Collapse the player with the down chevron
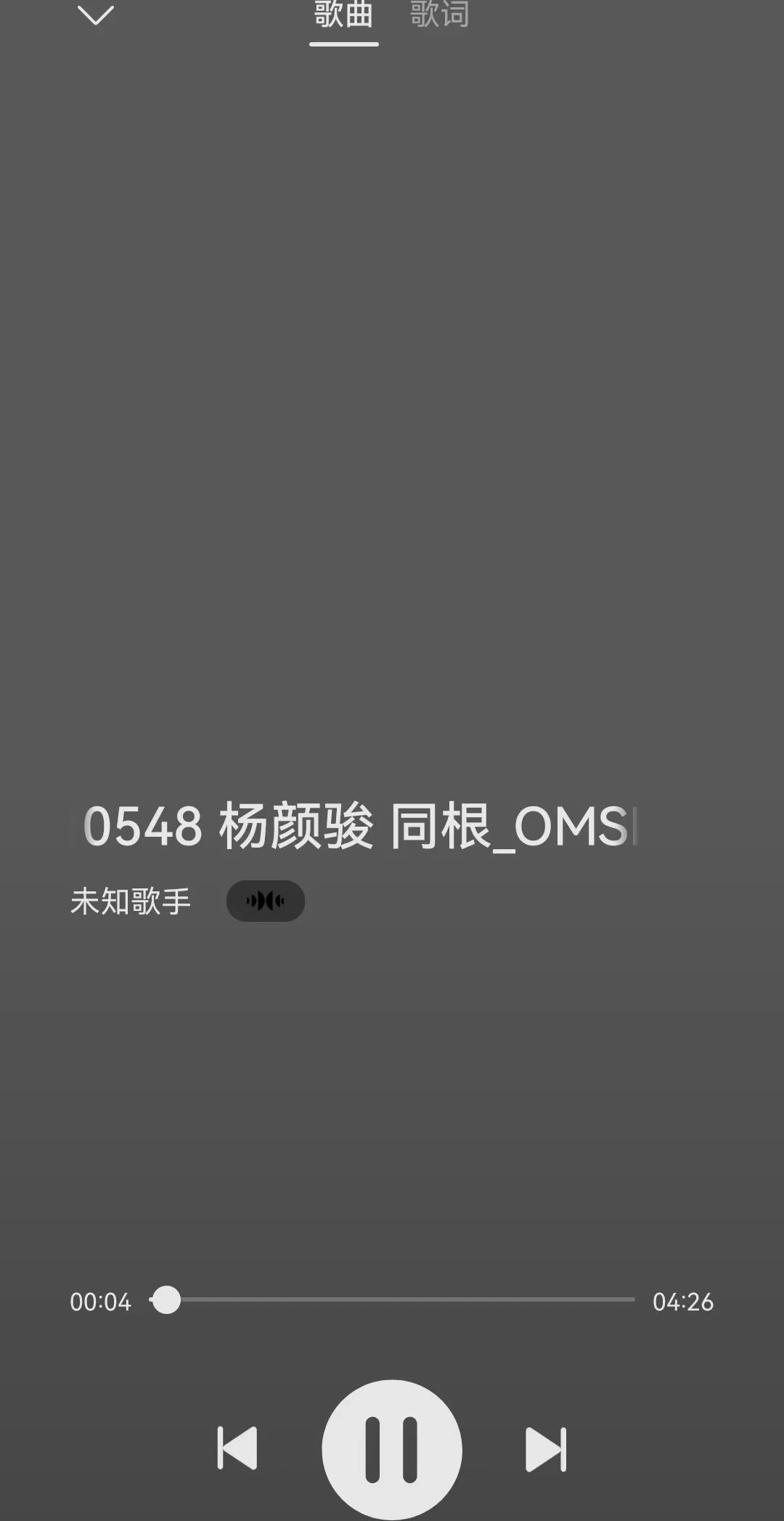The height and width of the screenshot is (1521, 784). pyautogui.click(x=95, y=15)
